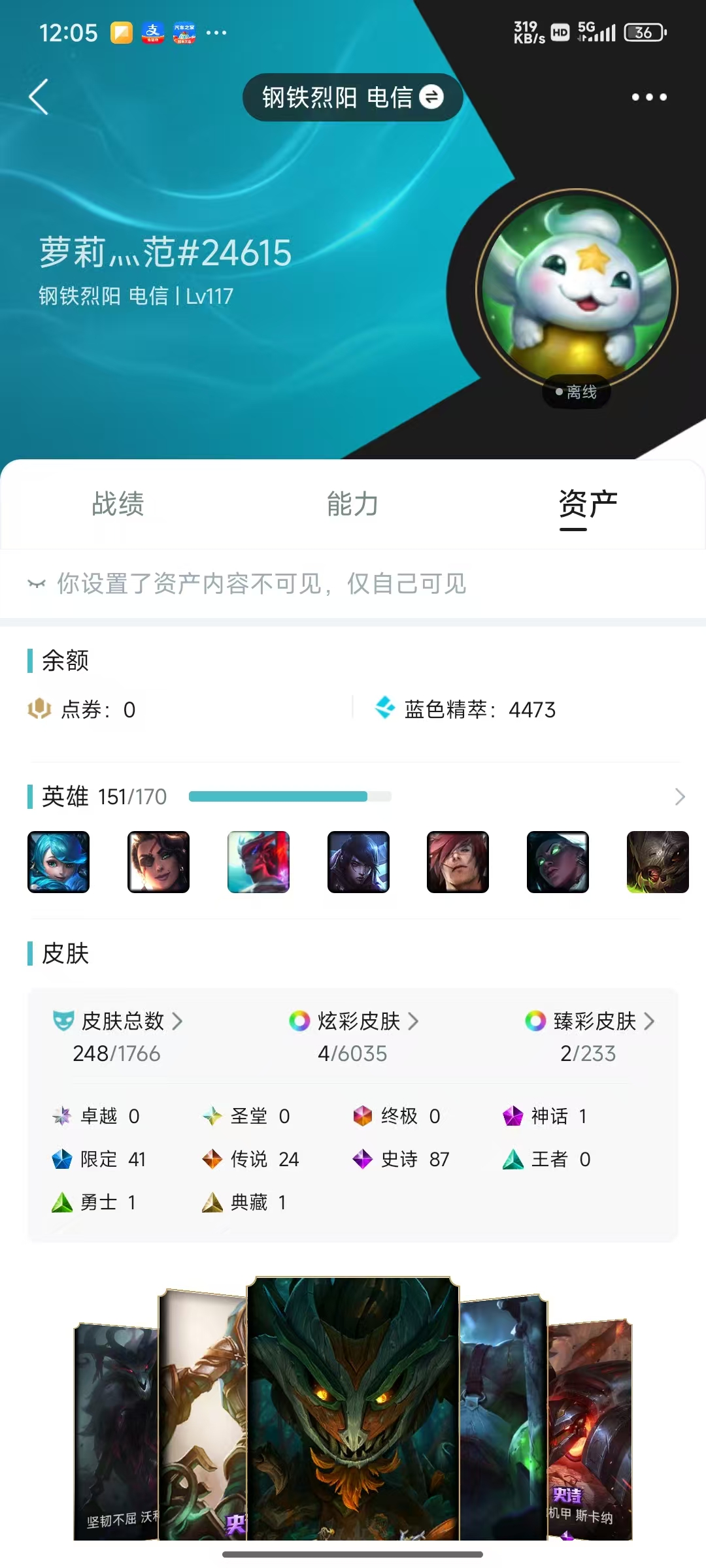Switch server via 钢铁烈阳 电信 pill
706x1568 pixels.
[x=352, y=97]
